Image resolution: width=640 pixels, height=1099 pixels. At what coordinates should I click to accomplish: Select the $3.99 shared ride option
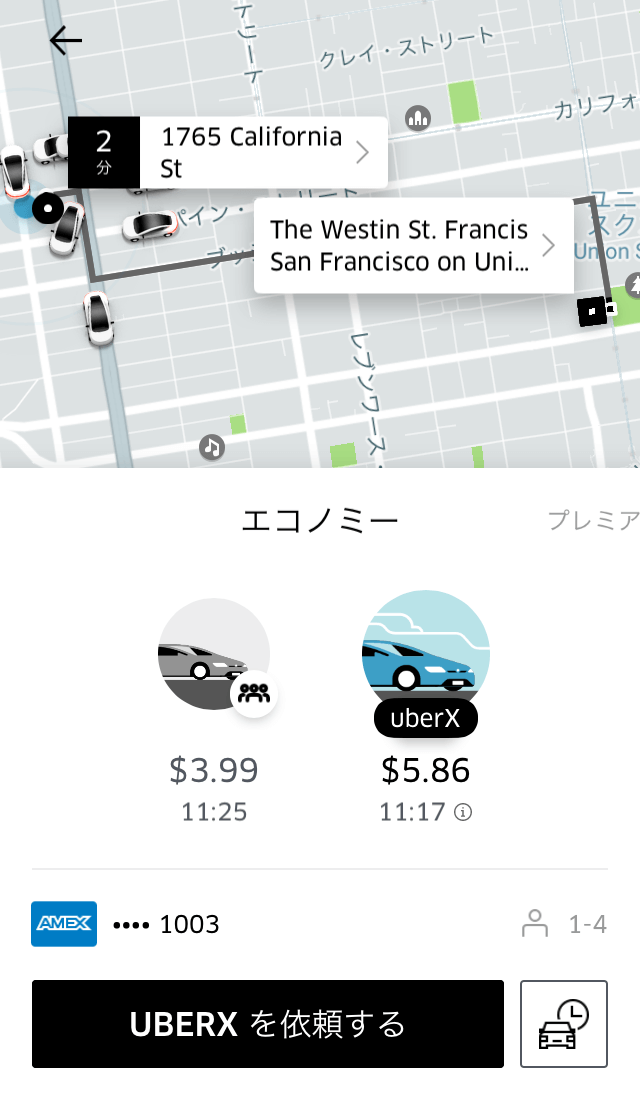click(x=214, y=656)
